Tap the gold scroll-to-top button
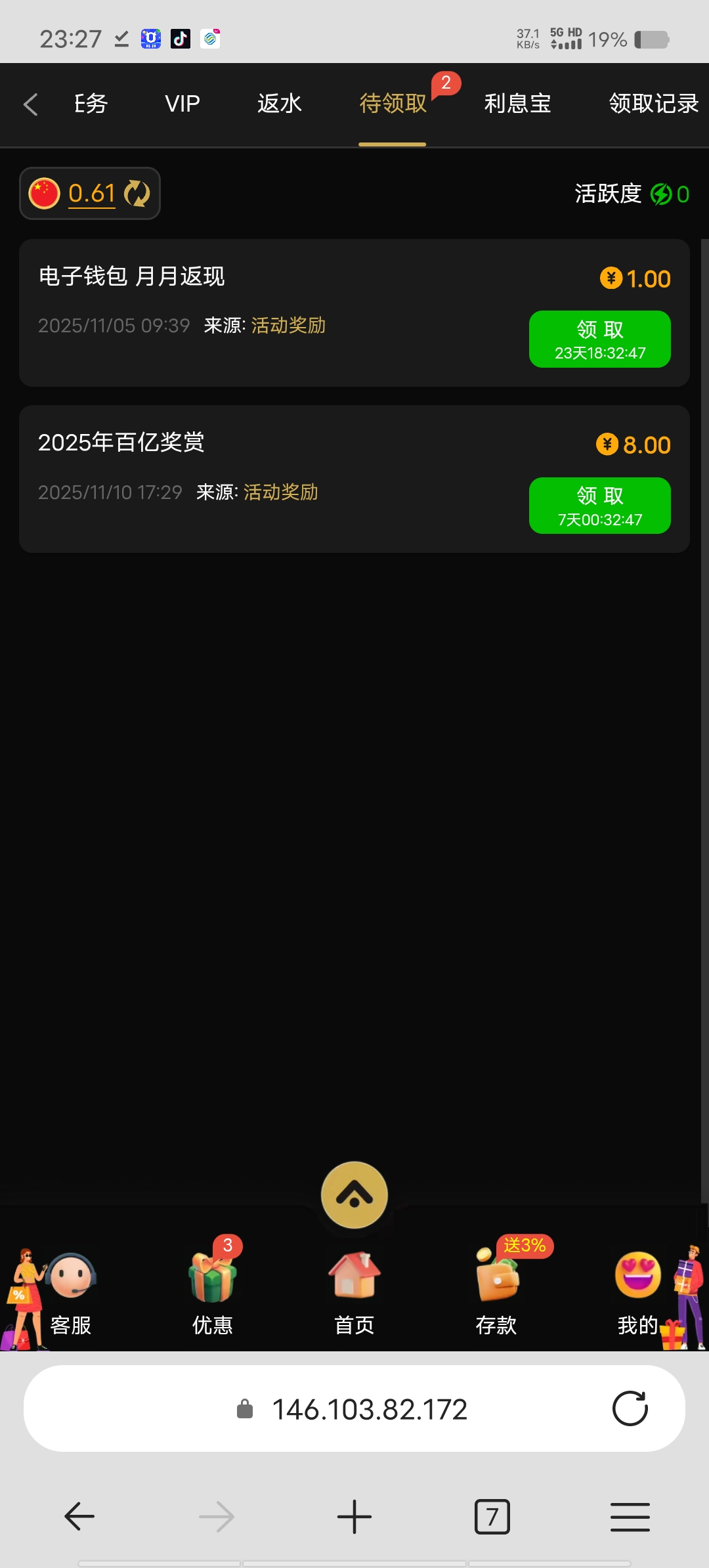Viewport: 709px width, 1568px height. [354, 1195]
